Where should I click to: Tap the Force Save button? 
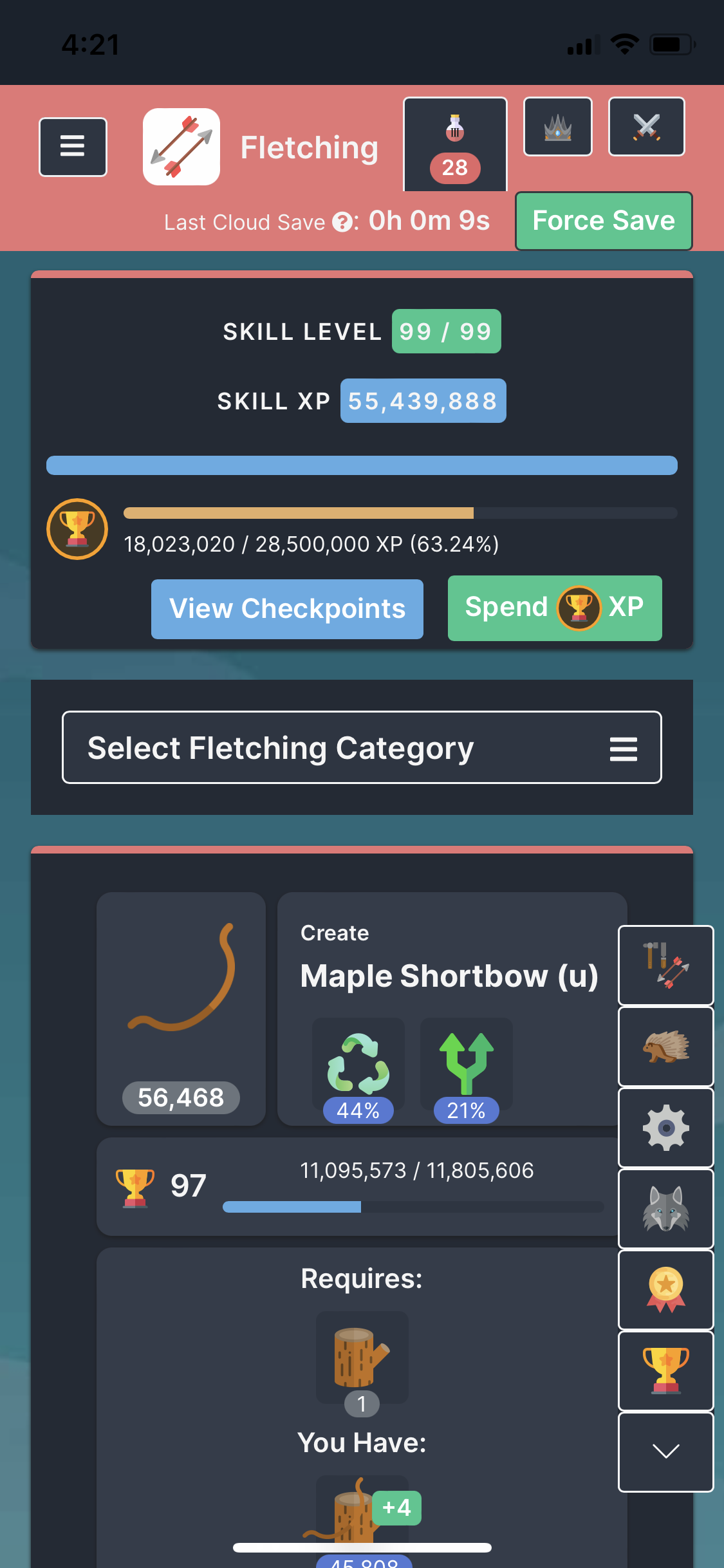point(603,221)
